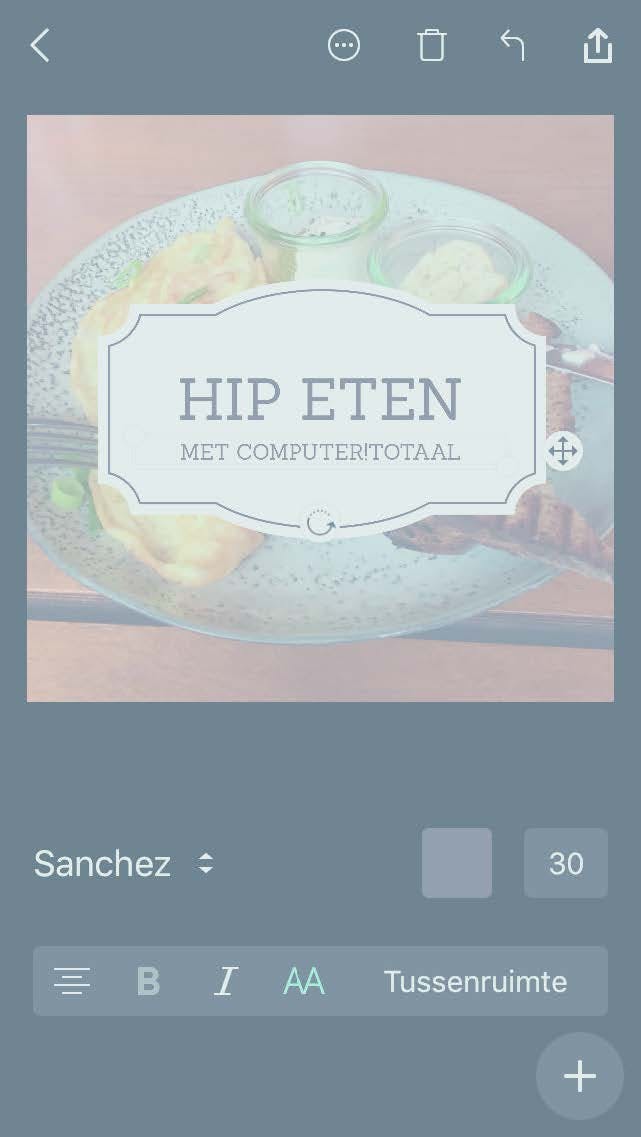Undo the last edit
The height and width of the screenshot is (1137, 641).
(x=513, y=45)
